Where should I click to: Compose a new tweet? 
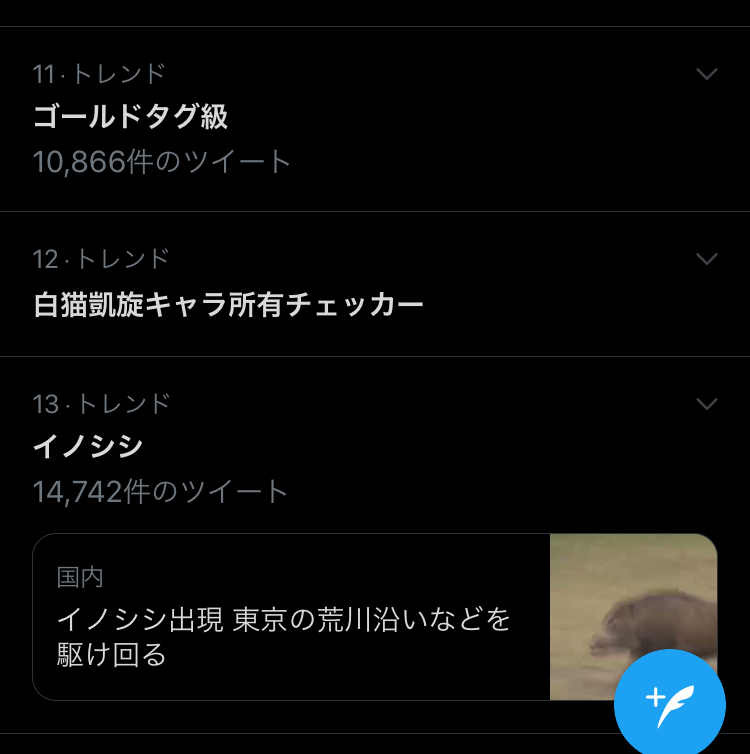tap(670, 703)
